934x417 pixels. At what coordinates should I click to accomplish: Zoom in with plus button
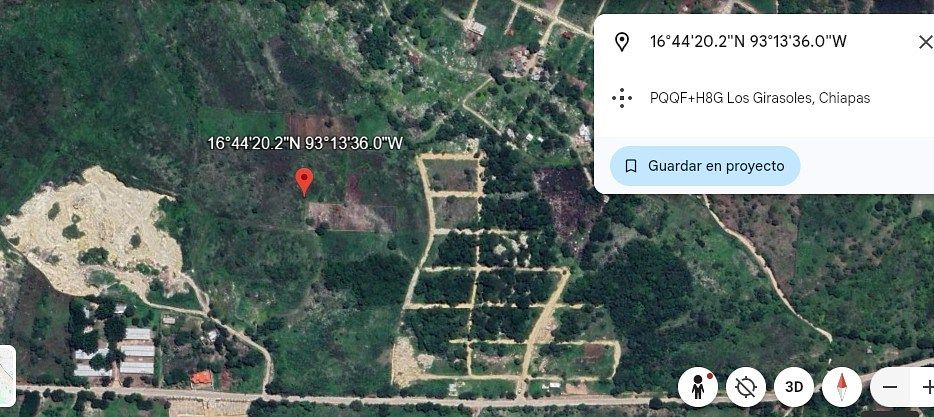click(x=926, y=387)
